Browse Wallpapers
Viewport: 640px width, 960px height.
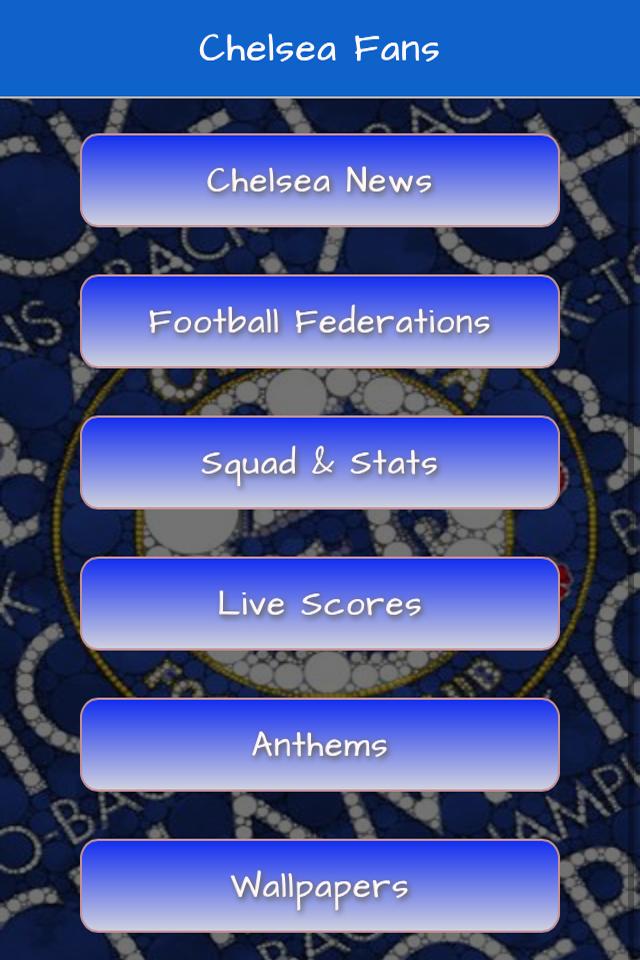point(320,886)
